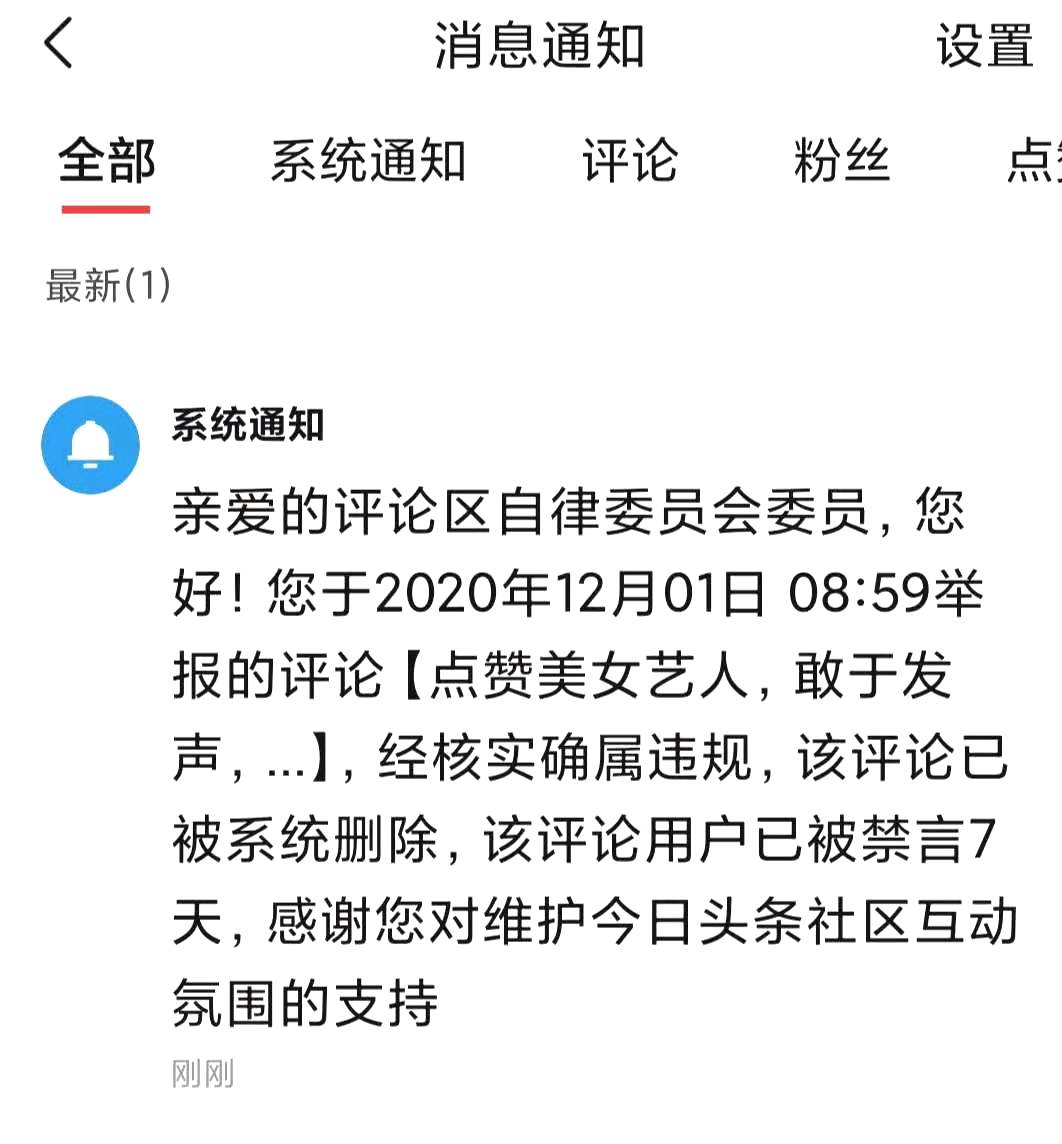Go back using the top-left arrow
This screenshot has width=1062, height=1144.
pos(59,45)
